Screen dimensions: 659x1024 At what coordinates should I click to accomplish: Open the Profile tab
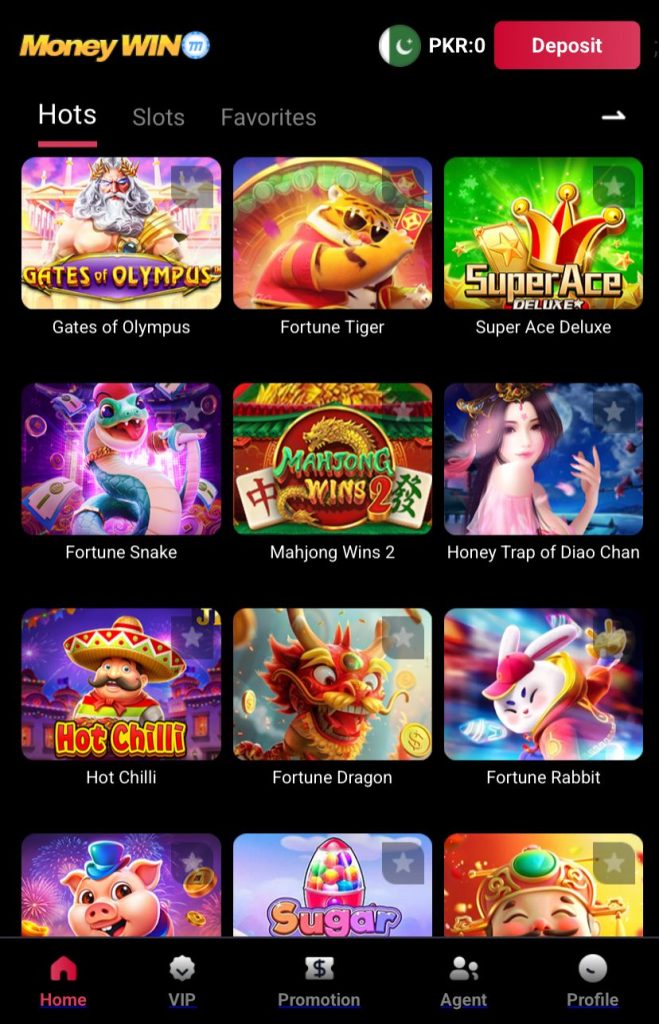(592, 981)
